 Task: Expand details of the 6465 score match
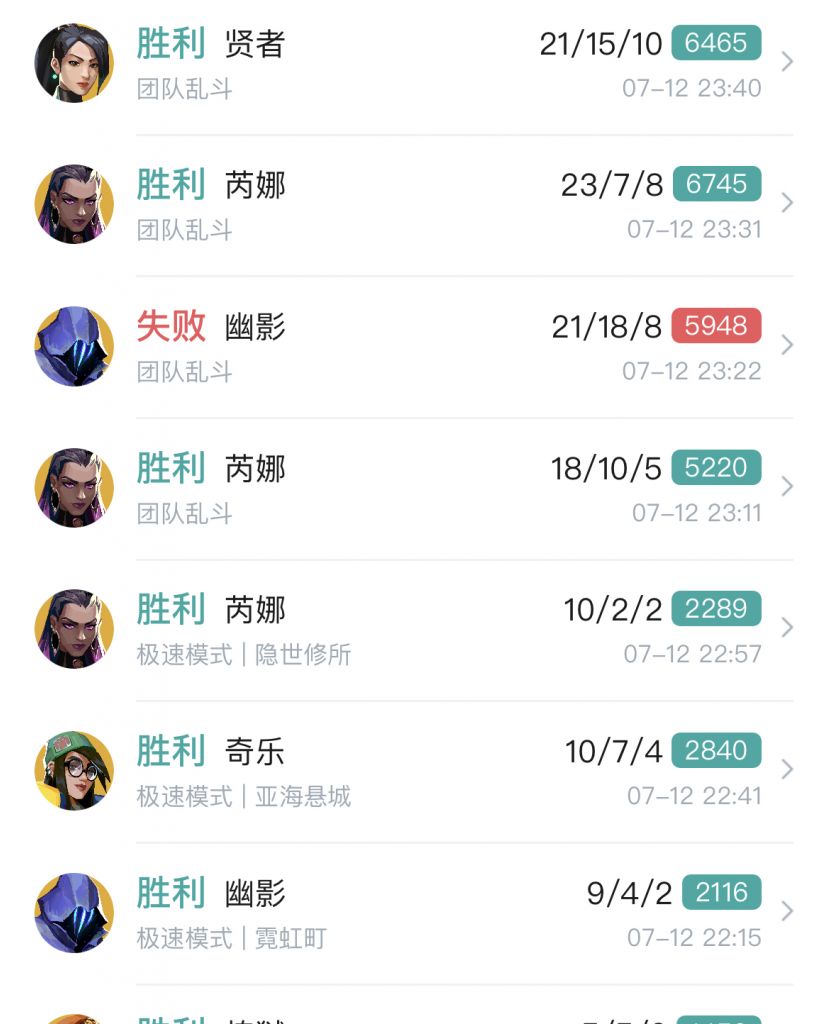point(786,60)
